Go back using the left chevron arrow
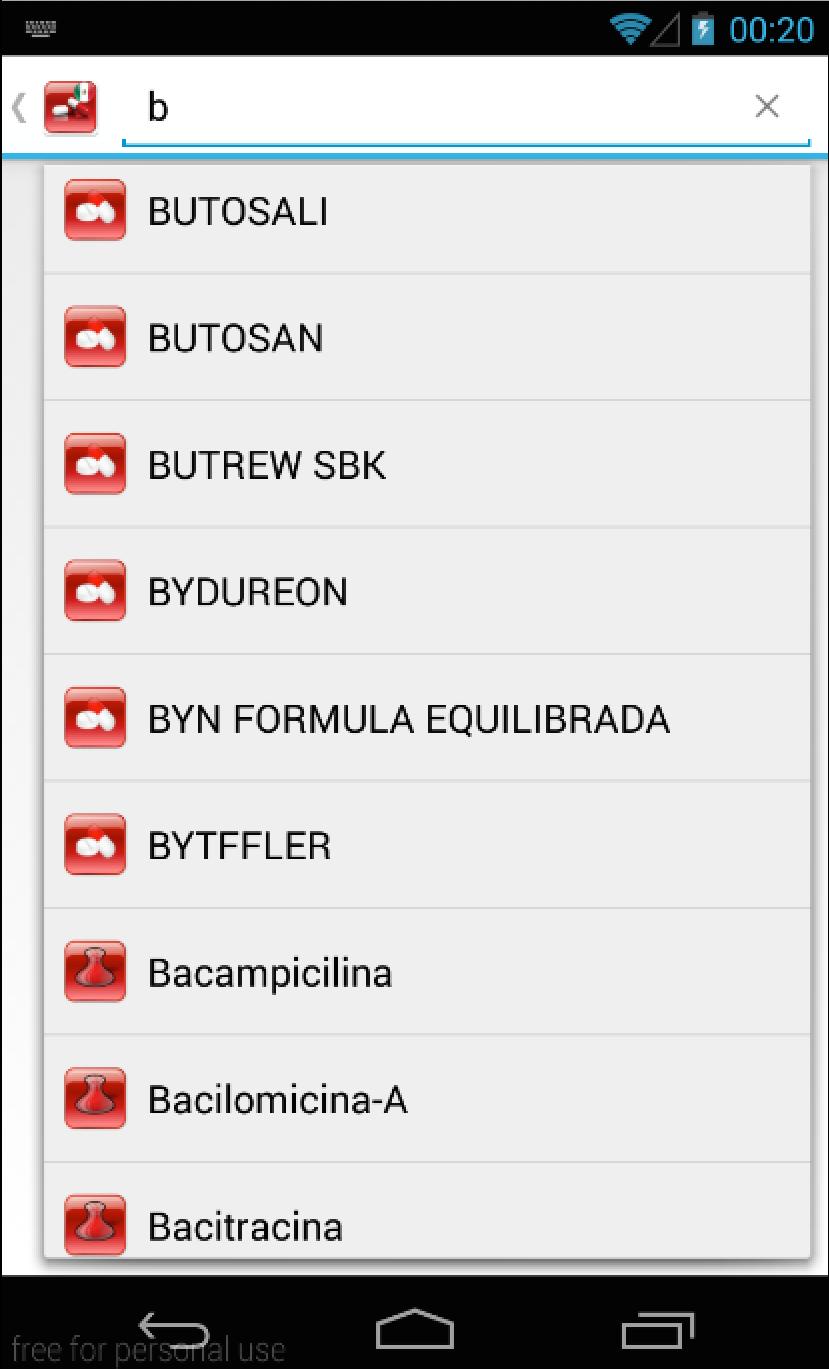829x1369 pixels. [18, 105]
